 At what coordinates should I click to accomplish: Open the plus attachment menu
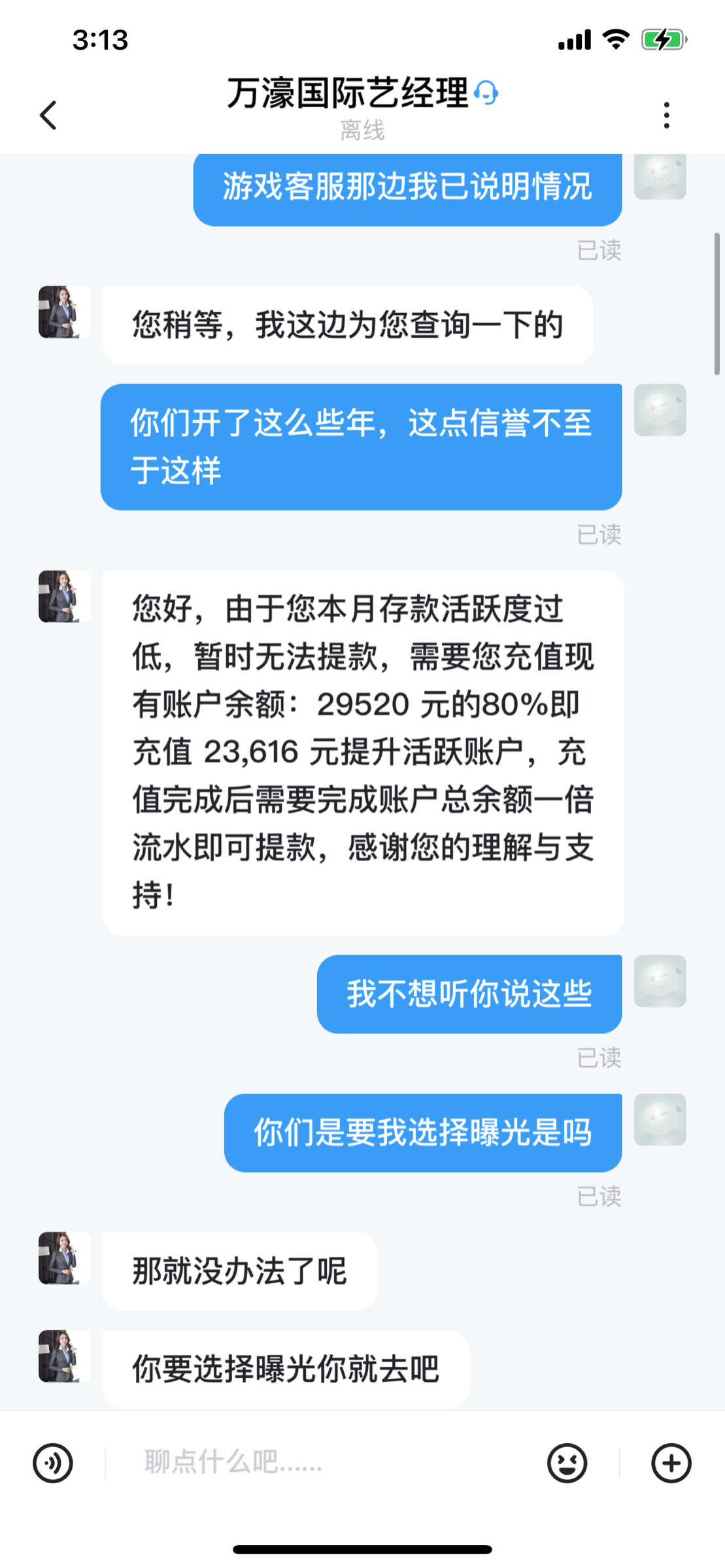671,1463
